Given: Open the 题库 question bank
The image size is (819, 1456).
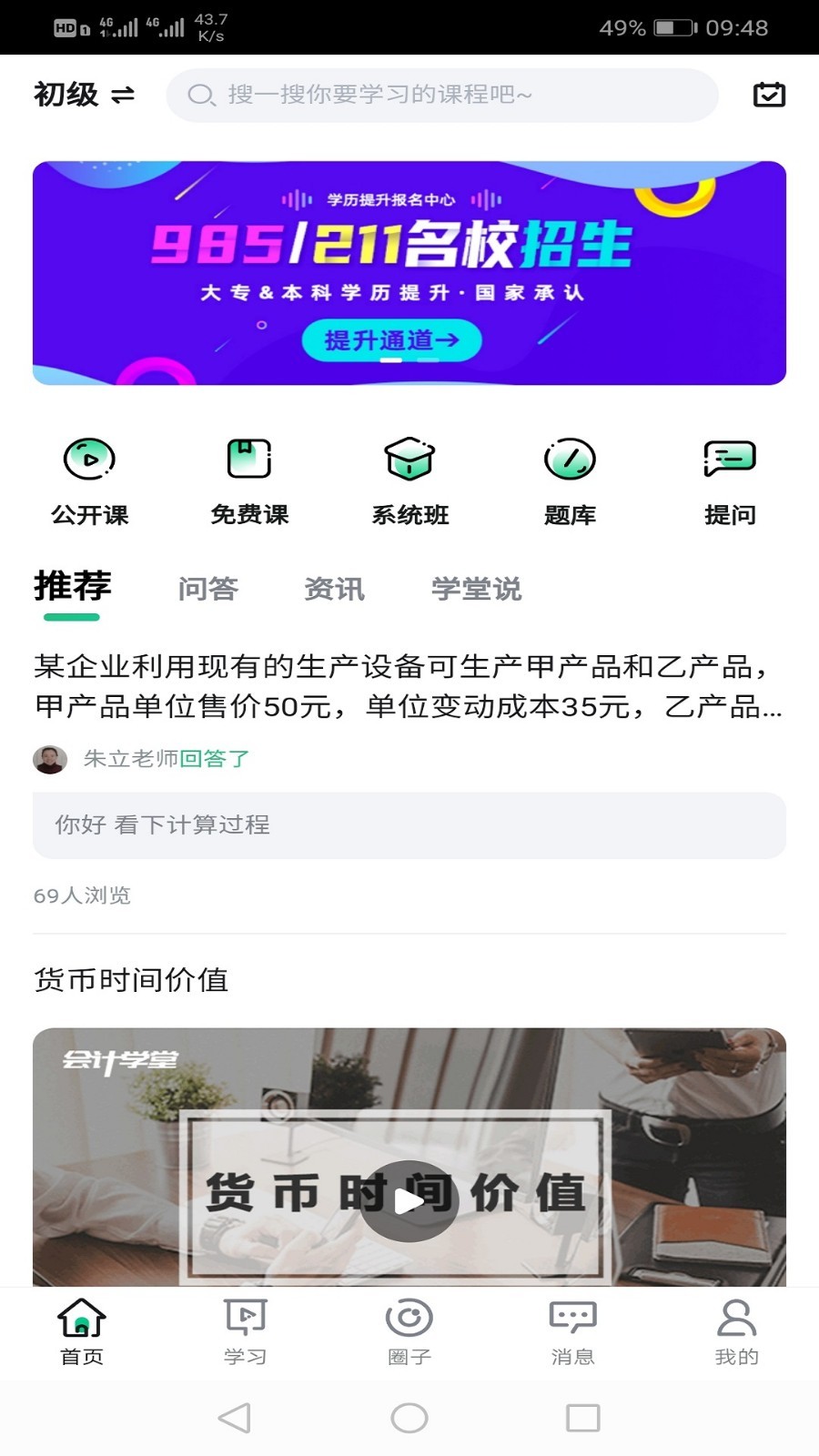Looking at the screenshot, I should tap(570, 480).
